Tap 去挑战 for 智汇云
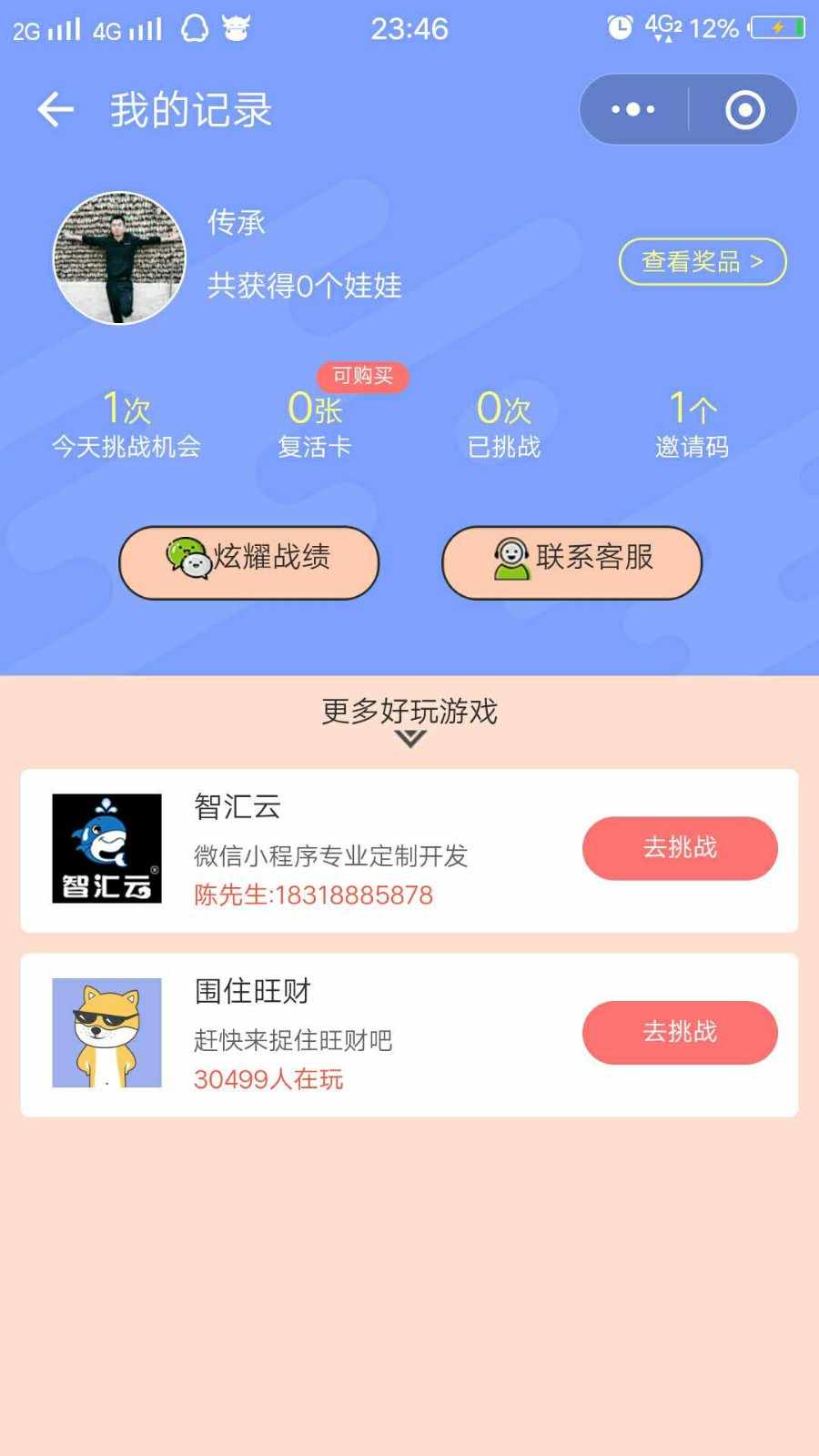 click(680, 848)
